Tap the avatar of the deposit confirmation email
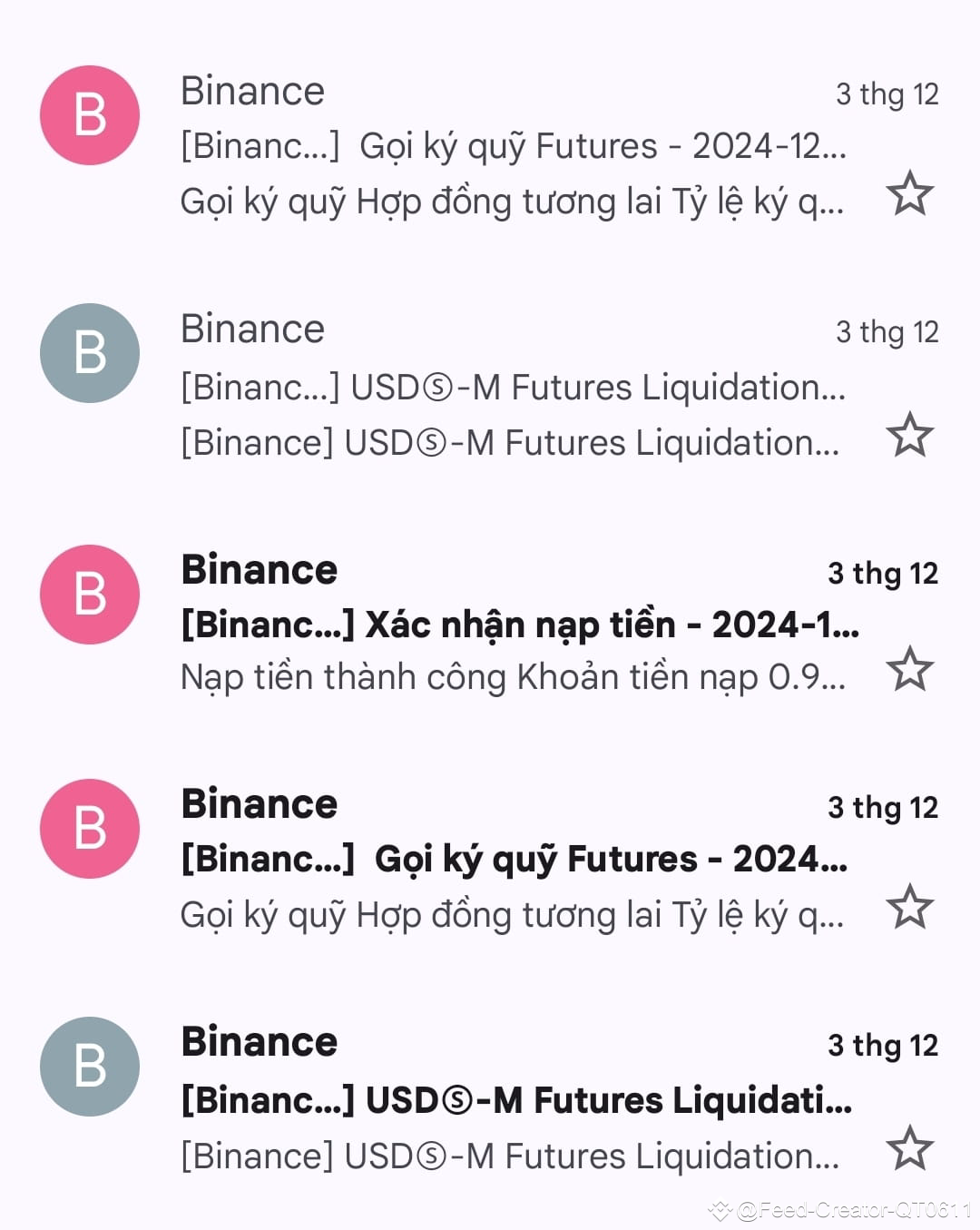The height and width of the screenshot is (1230, 980). coord(89,595)
